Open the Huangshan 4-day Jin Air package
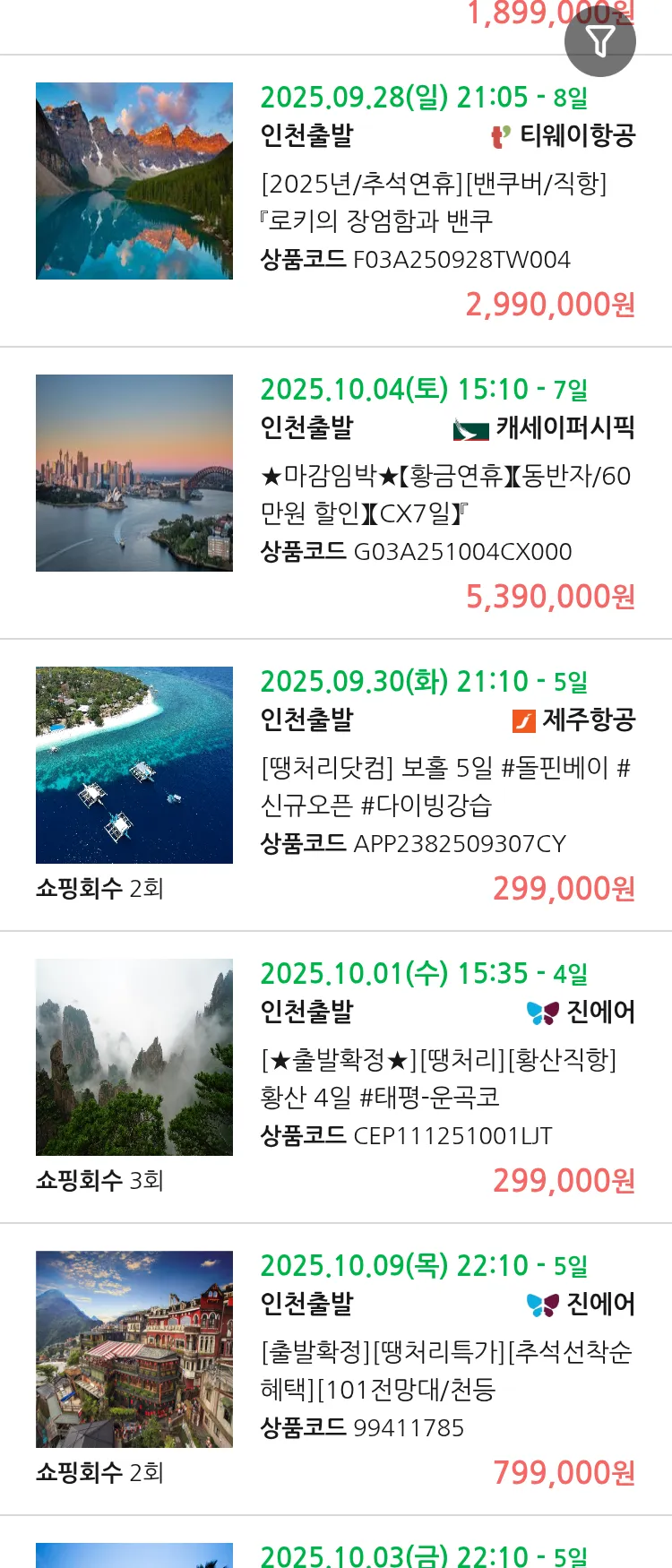The image size is (672, 1568). pyautogui.click(x=437, y=1079)
